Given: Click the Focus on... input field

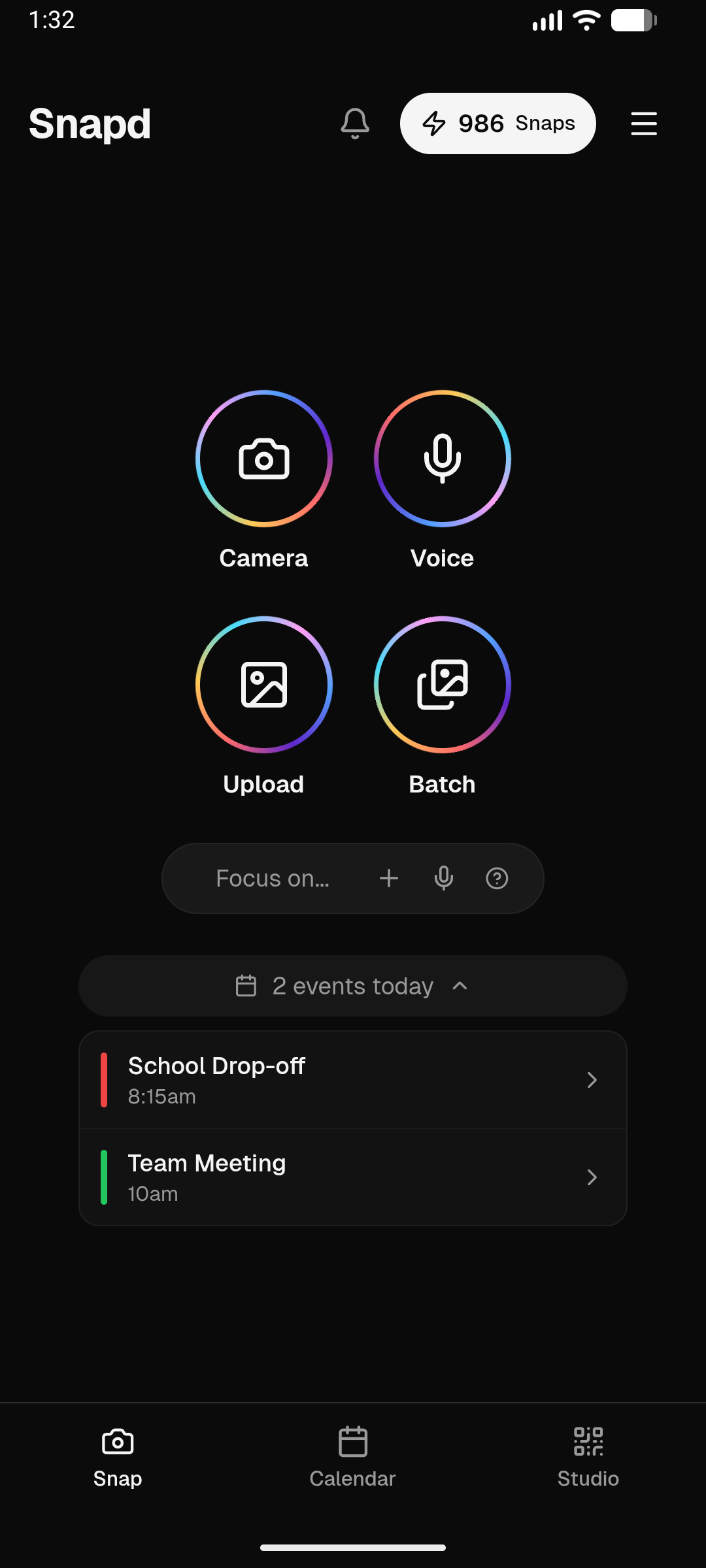Looking at the screenshot, I should point(273,878).
